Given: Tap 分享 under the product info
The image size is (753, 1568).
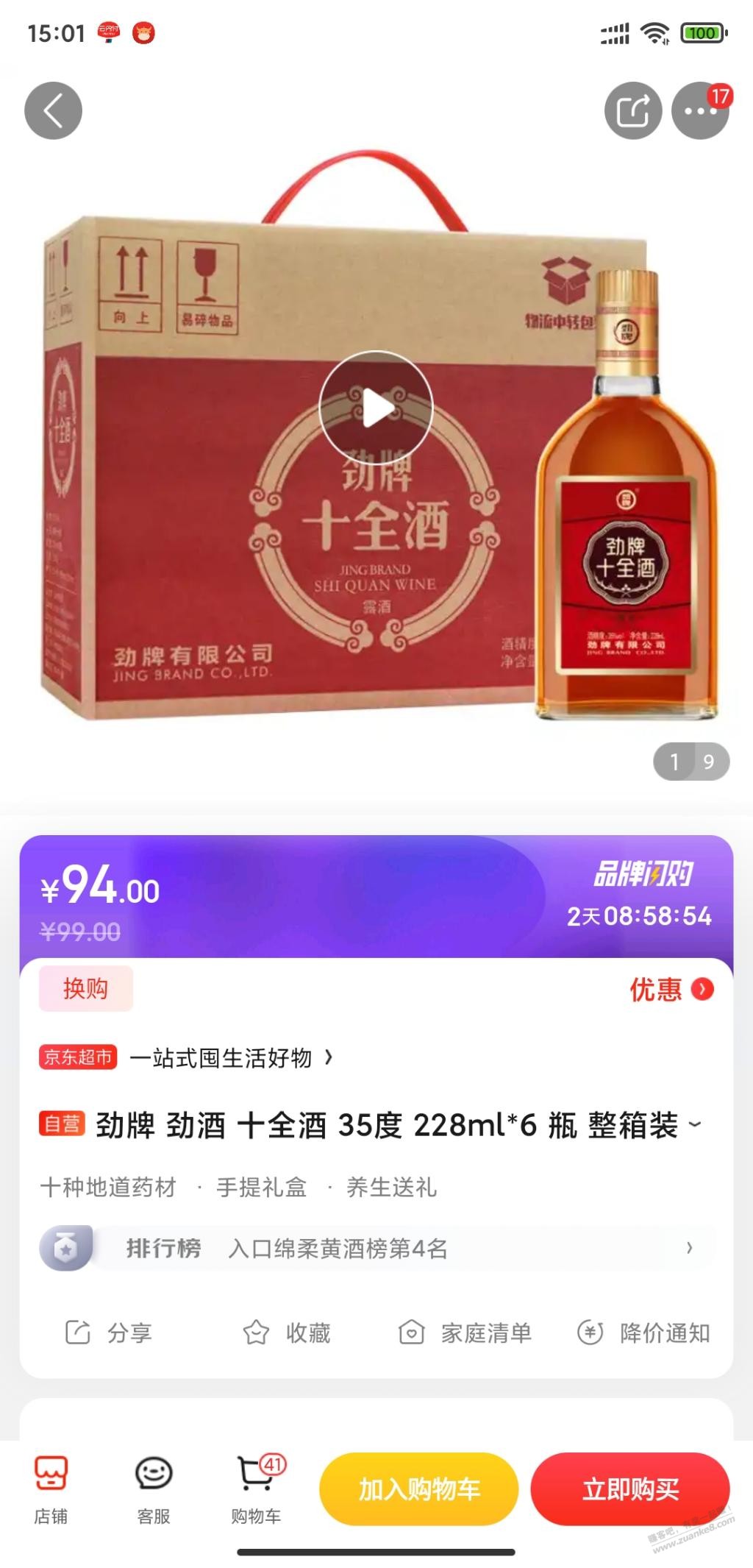Looking at the screenshot, I should pyautogui.click(x=109, y=1333).
